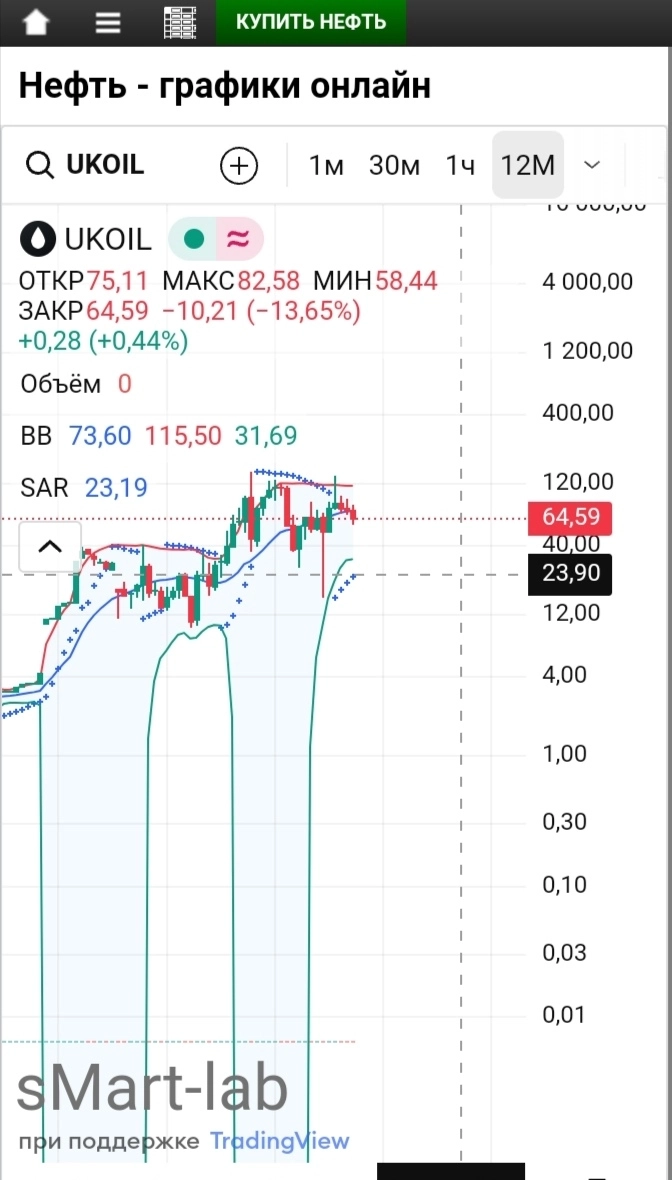The image size is (672, 1180).
Task: Select the 30м timeframe
Action: [x=394, y=165]
